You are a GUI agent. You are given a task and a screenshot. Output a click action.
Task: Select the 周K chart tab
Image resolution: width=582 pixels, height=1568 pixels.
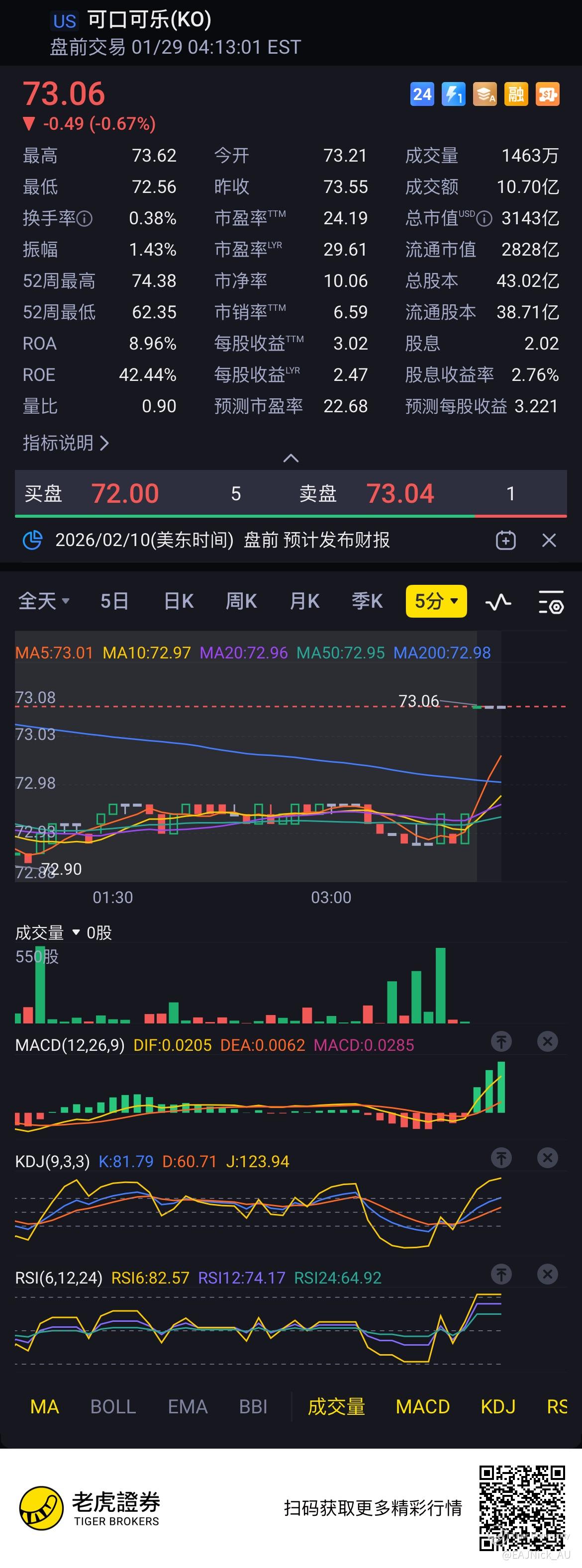pos(241,601)
